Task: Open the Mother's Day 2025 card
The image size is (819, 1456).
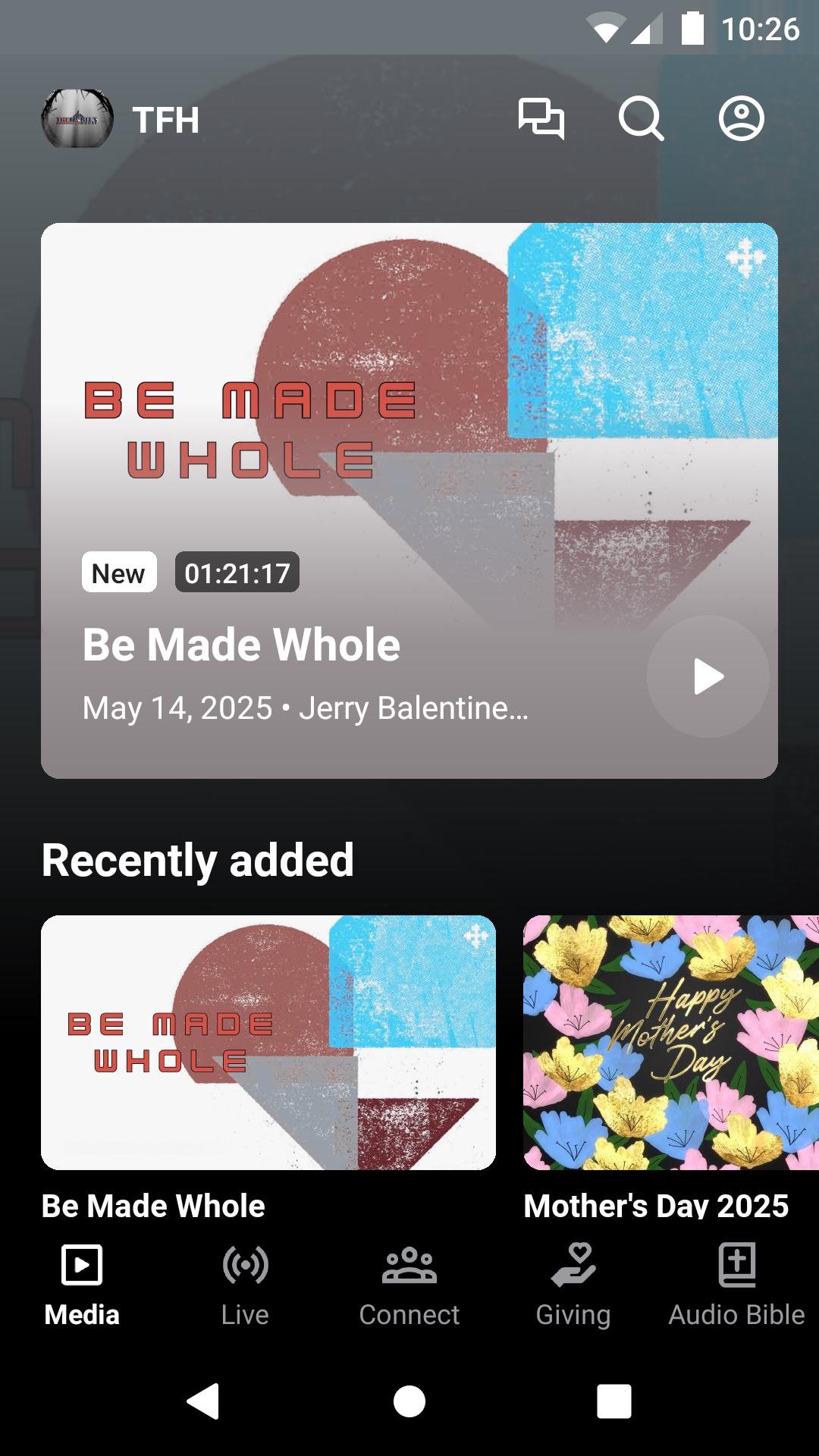Action: point(670,1043)
